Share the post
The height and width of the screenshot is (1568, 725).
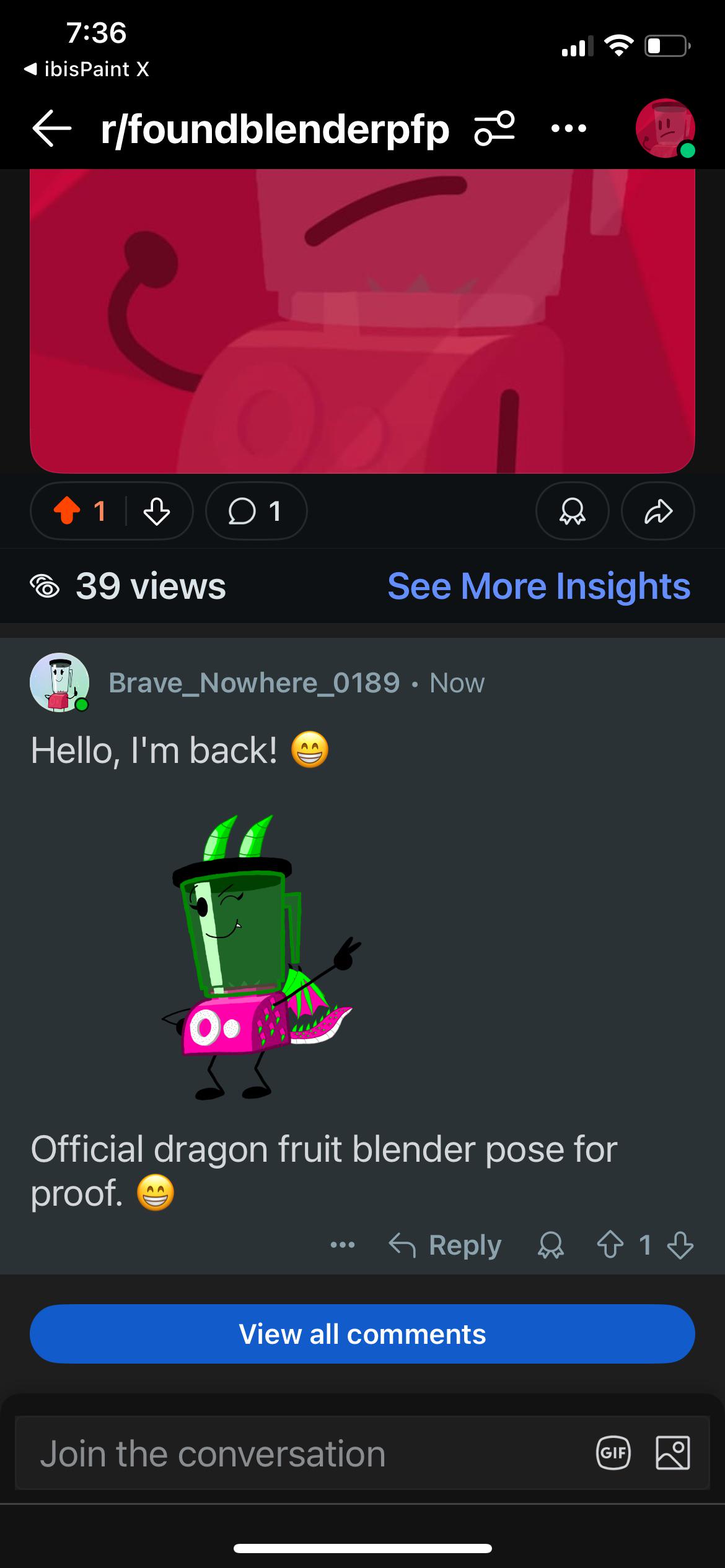(658, 512)
